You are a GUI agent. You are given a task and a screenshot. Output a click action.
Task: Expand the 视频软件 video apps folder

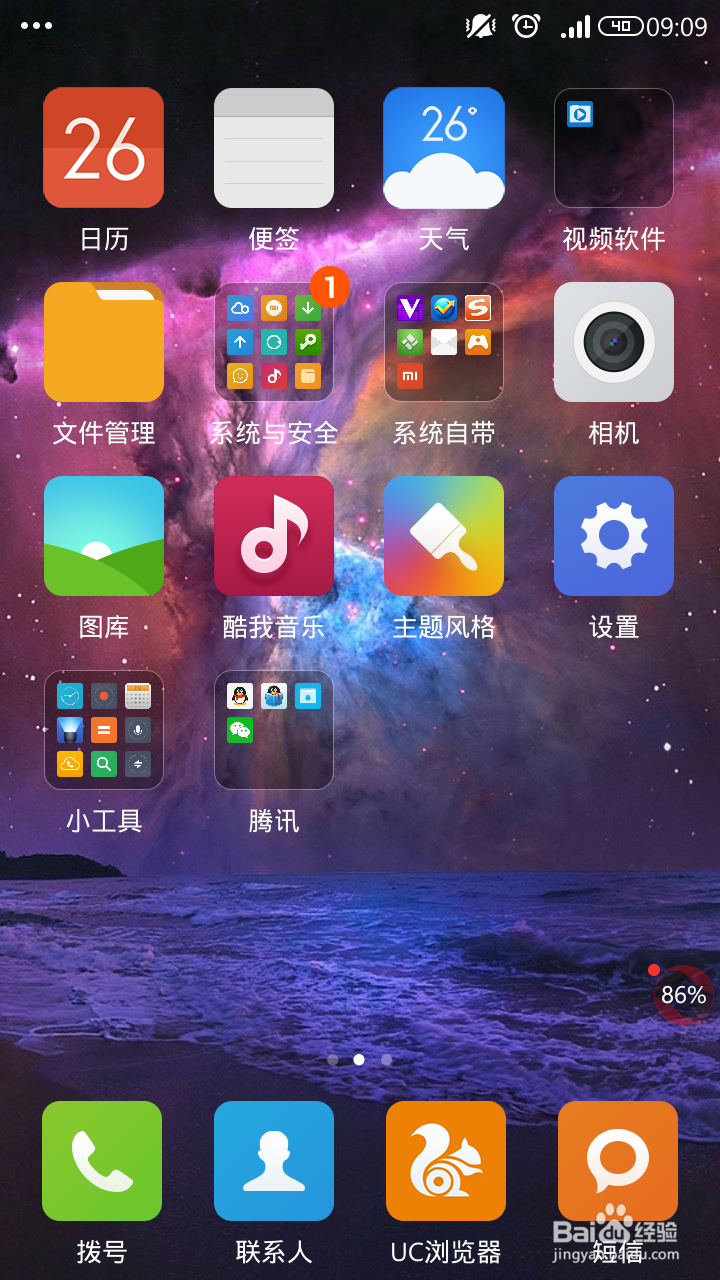(x=613, y=147)
